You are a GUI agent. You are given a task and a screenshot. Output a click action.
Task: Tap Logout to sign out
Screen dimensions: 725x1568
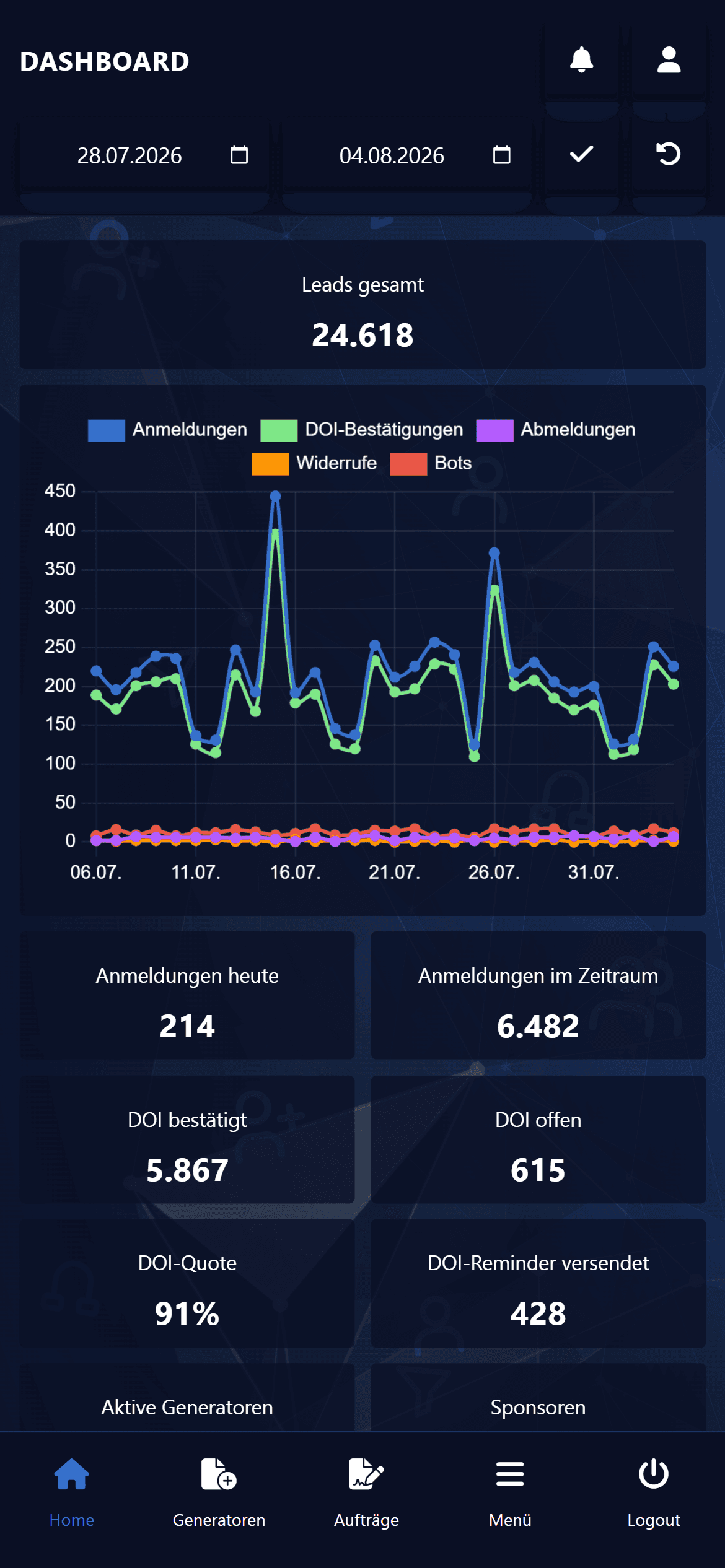pyautogui.click(x=654, y=1494)
